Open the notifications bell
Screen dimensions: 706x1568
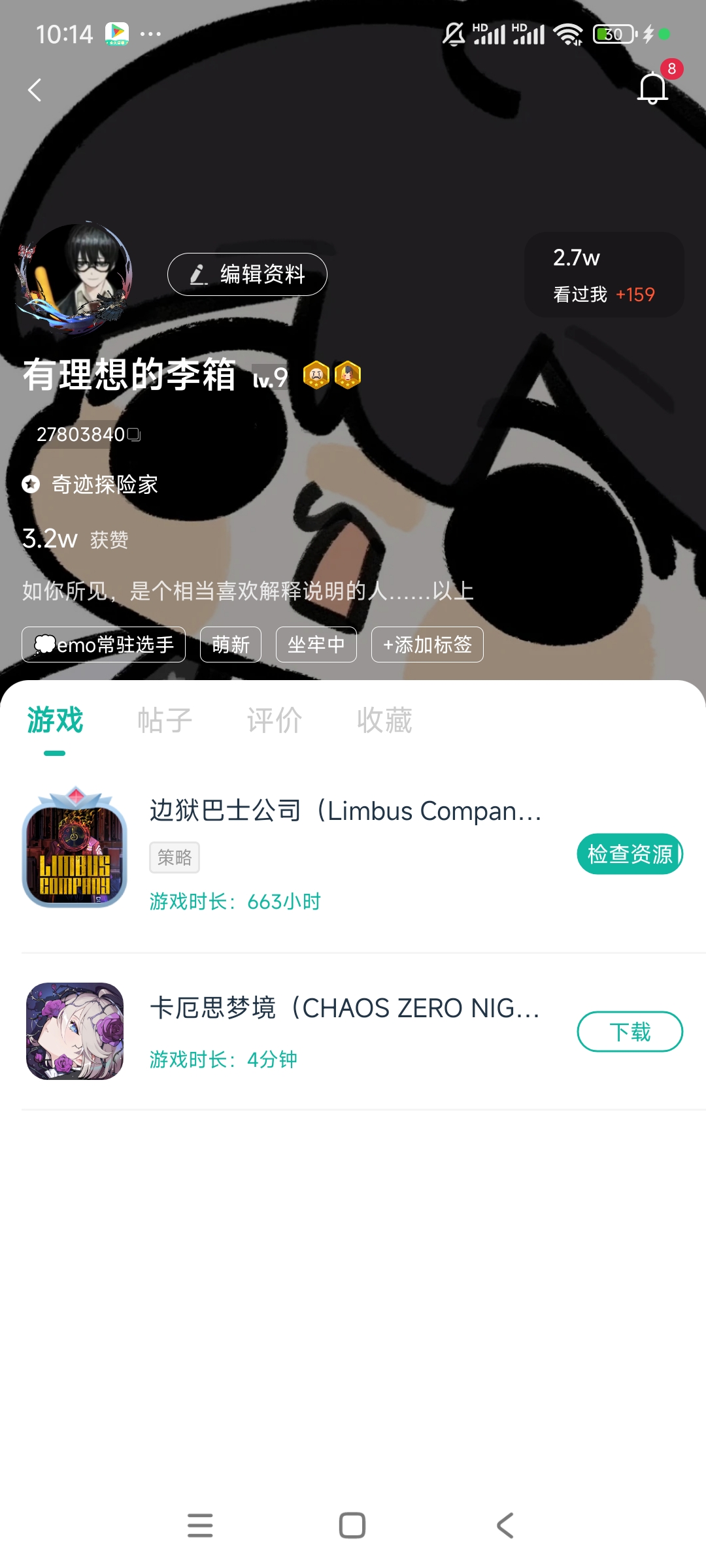[652, 88]
